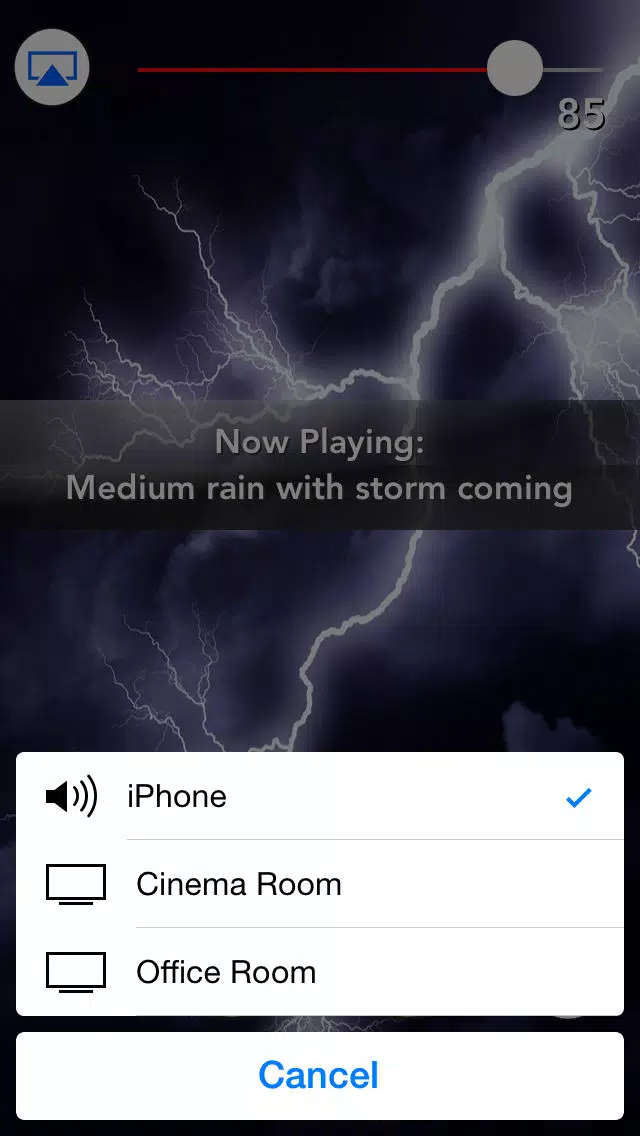
Task: Route audio to Office Room
Action: pos(320,972)
